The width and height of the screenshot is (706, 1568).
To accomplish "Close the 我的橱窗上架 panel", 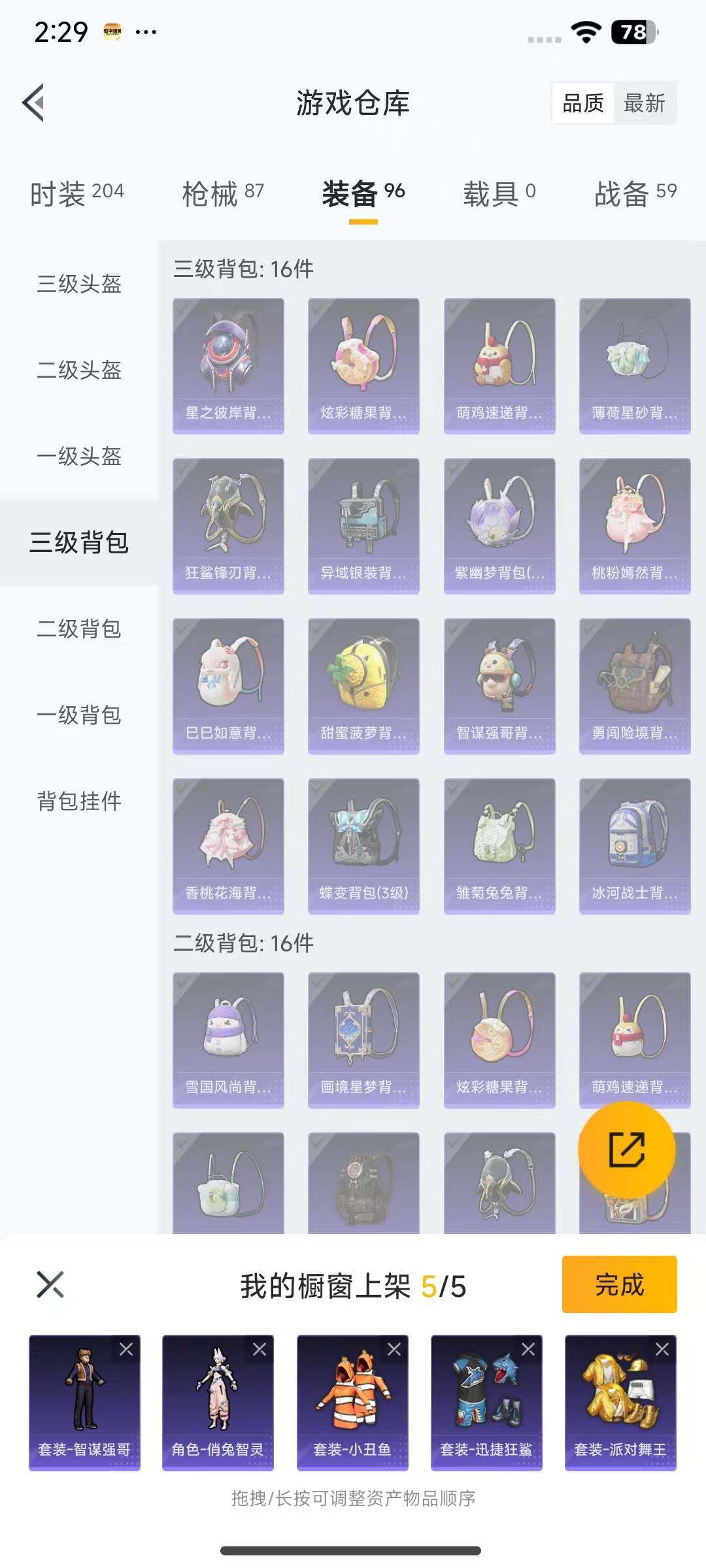I will pos(50,1284).
